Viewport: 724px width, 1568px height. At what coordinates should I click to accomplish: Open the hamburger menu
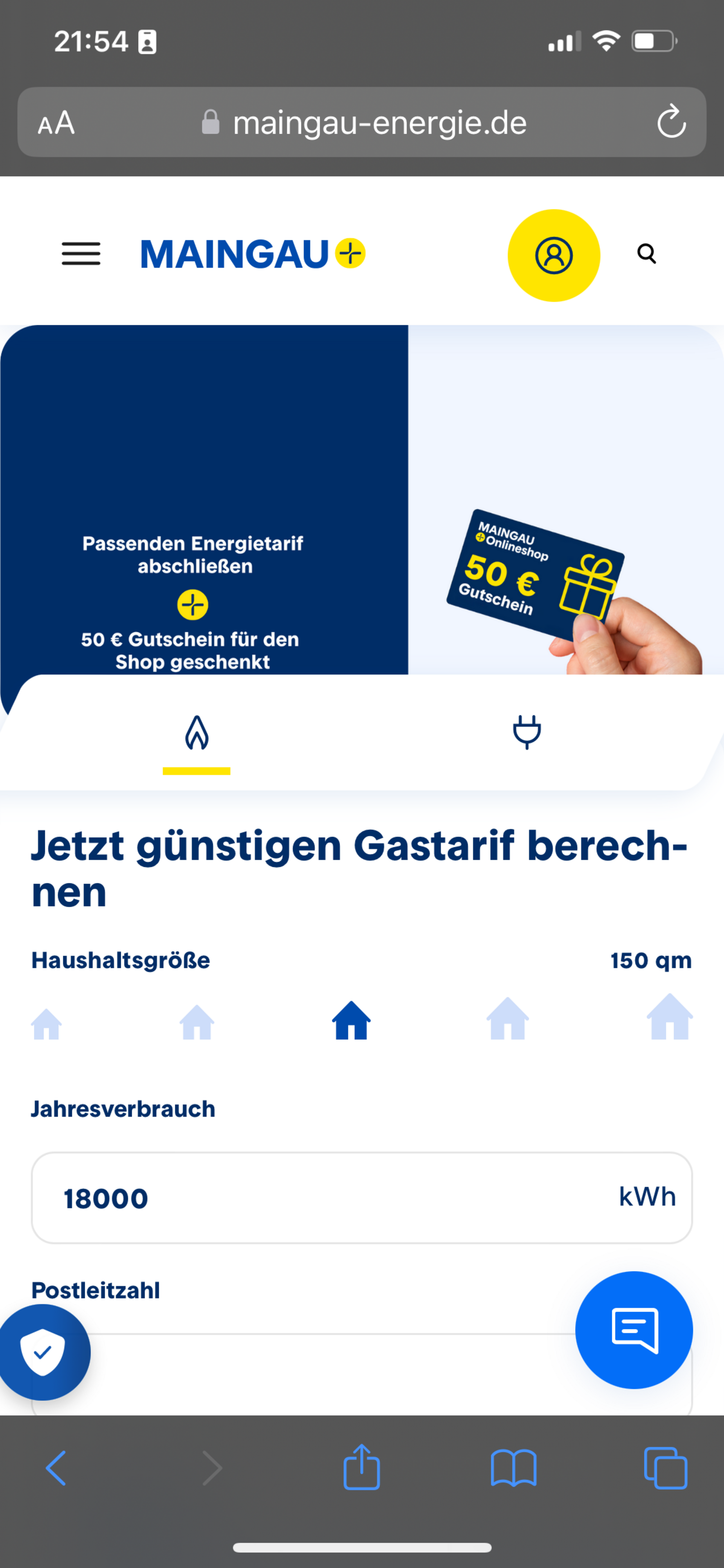click(x=81, y=253)
